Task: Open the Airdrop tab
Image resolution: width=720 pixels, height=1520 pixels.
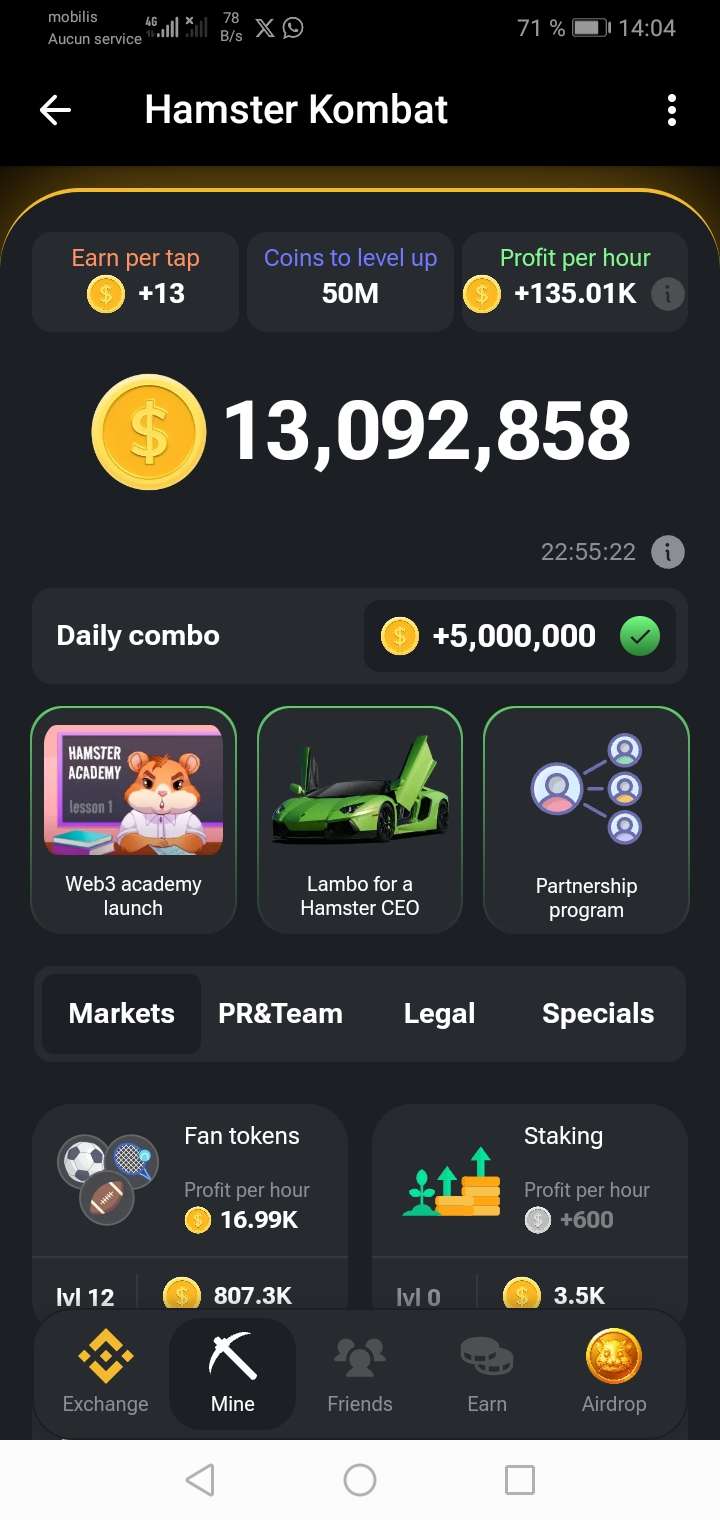Action: 614,1372
